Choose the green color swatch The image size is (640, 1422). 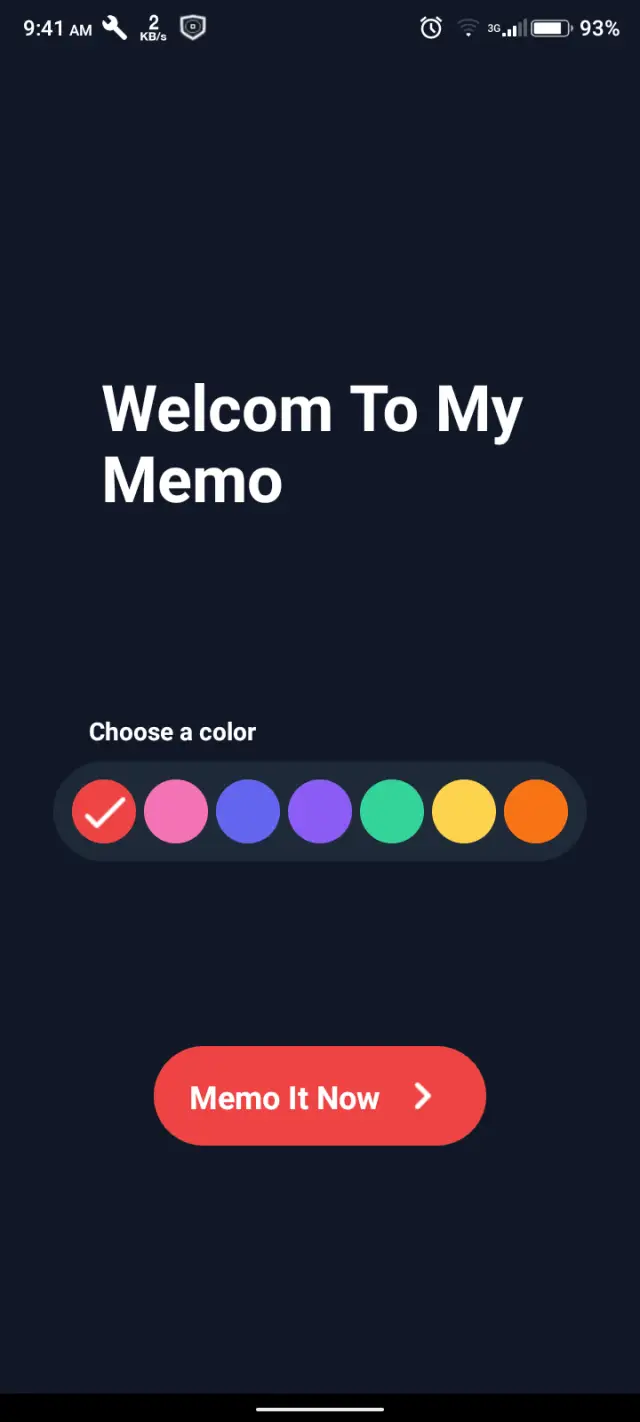pyautogui.click(x=392, y=811)
